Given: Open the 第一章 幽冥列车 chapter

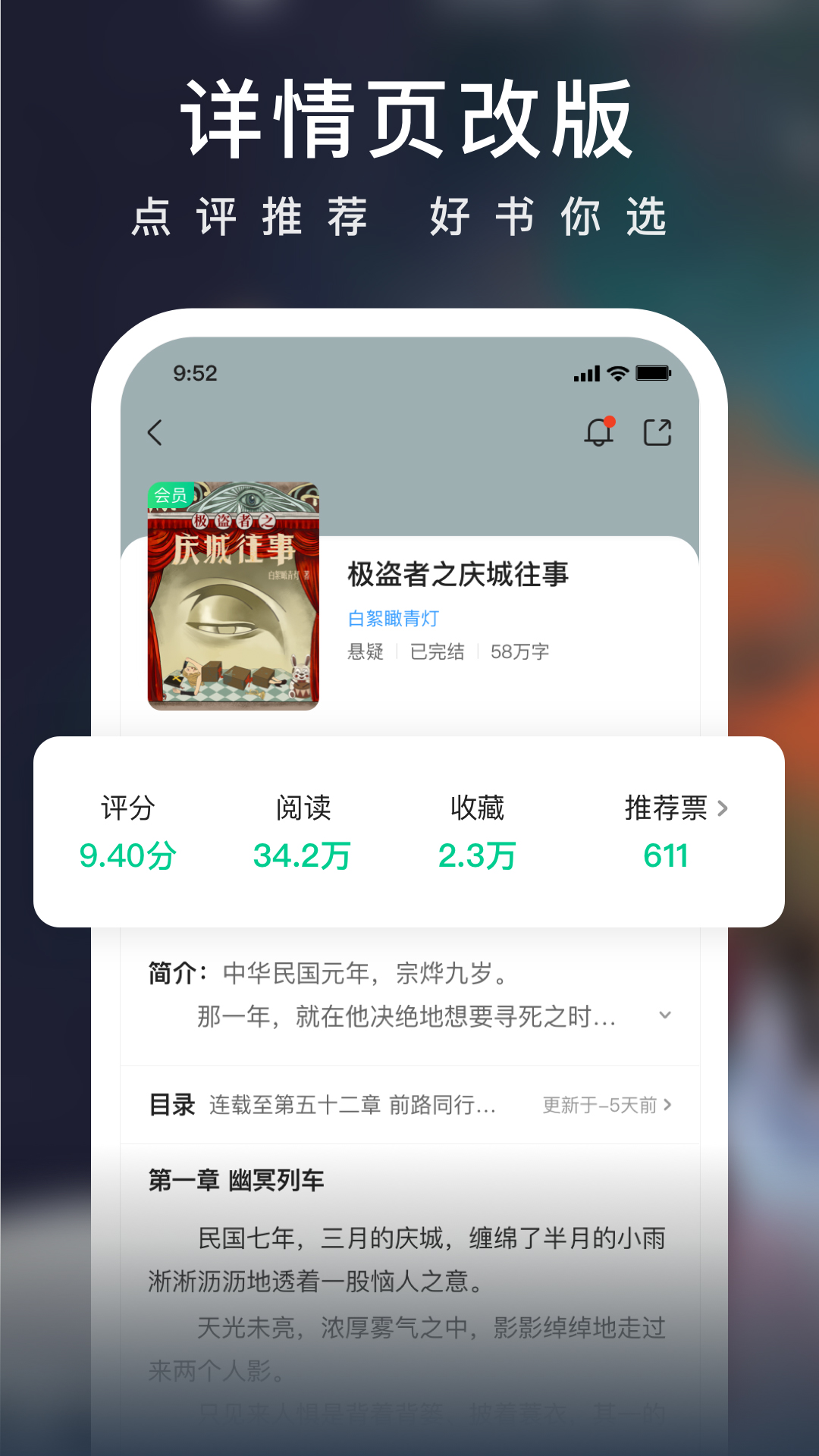Looking at the screenshot, I should tap(235, 1180).
